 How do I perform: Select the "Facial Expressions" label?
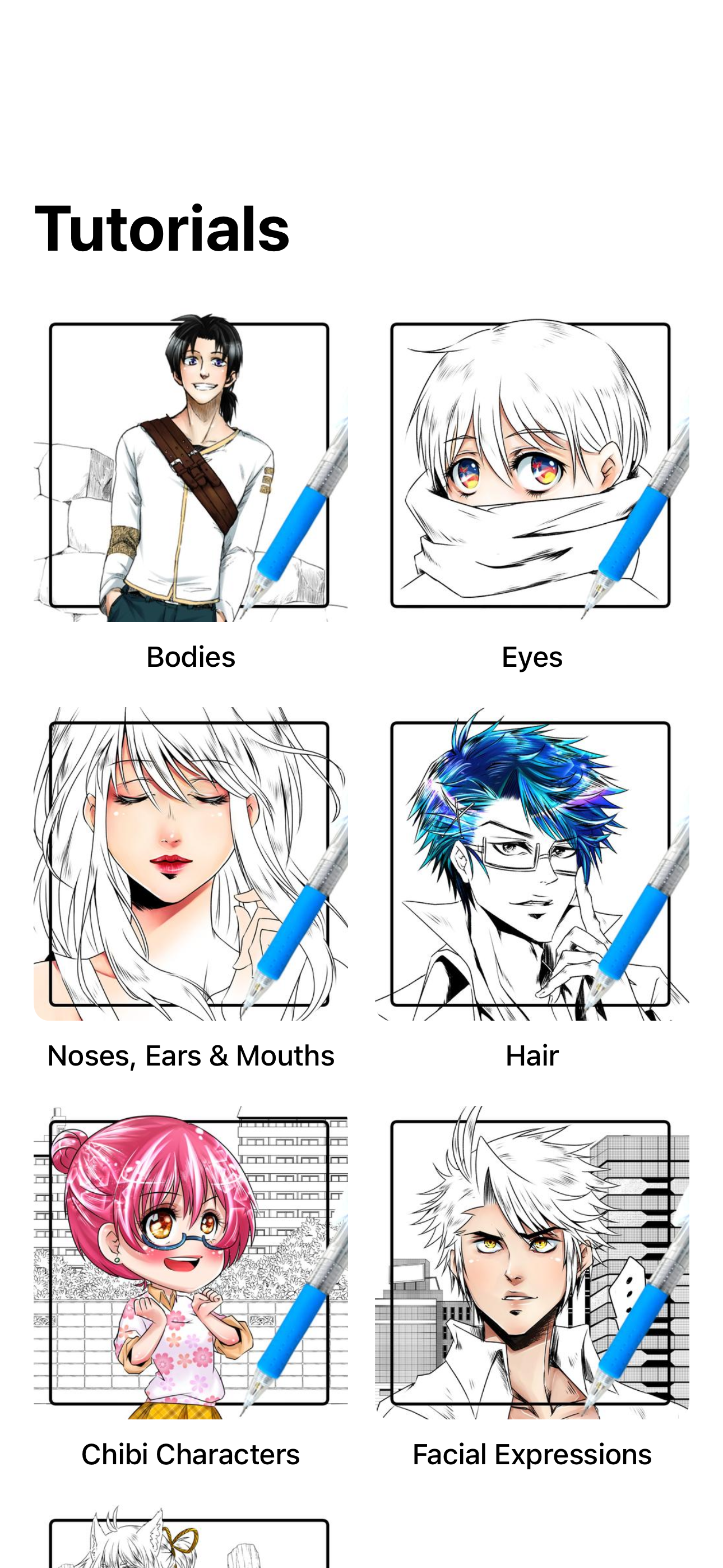click(x=532, y=1455)
